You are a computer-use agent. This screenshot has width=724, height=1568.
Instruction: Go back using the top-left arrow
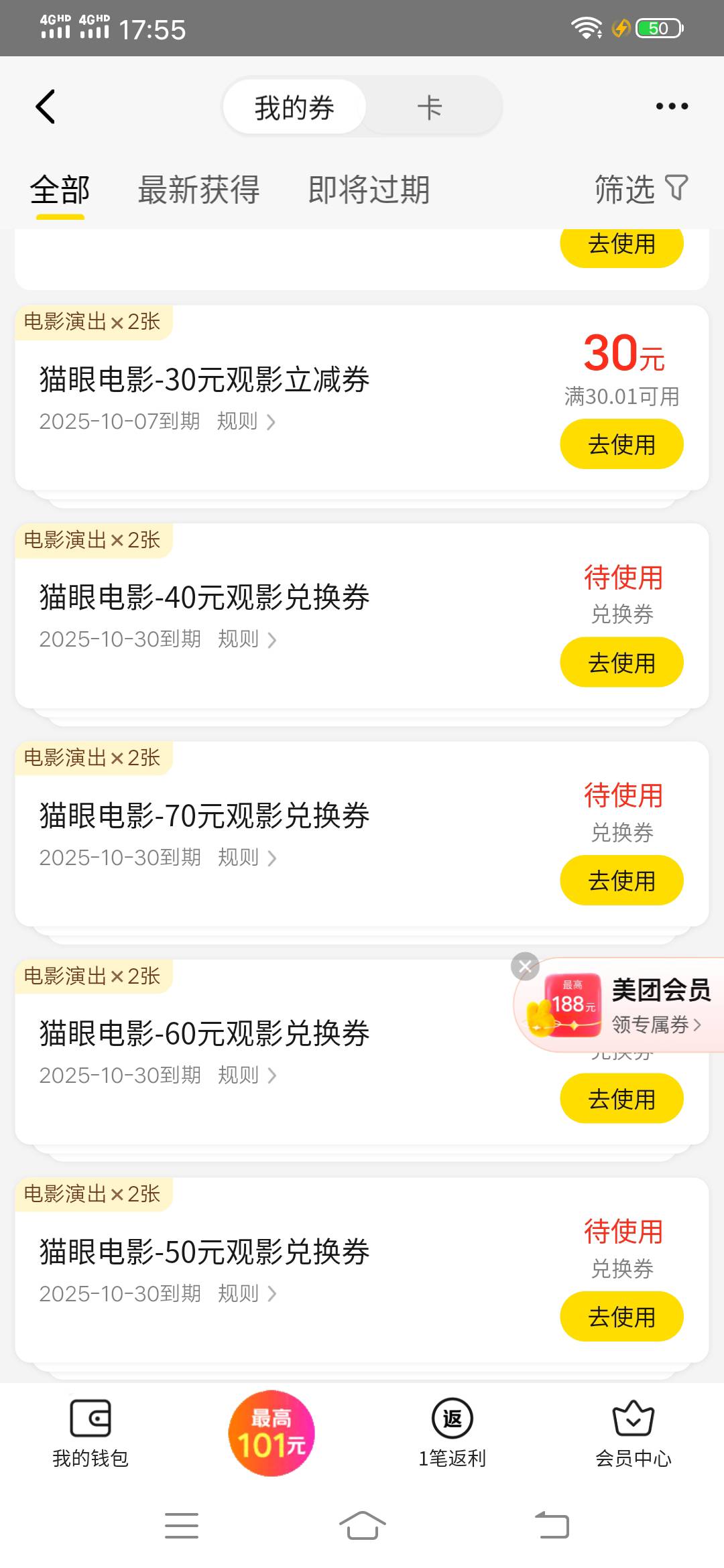click(x=46, y=107)
